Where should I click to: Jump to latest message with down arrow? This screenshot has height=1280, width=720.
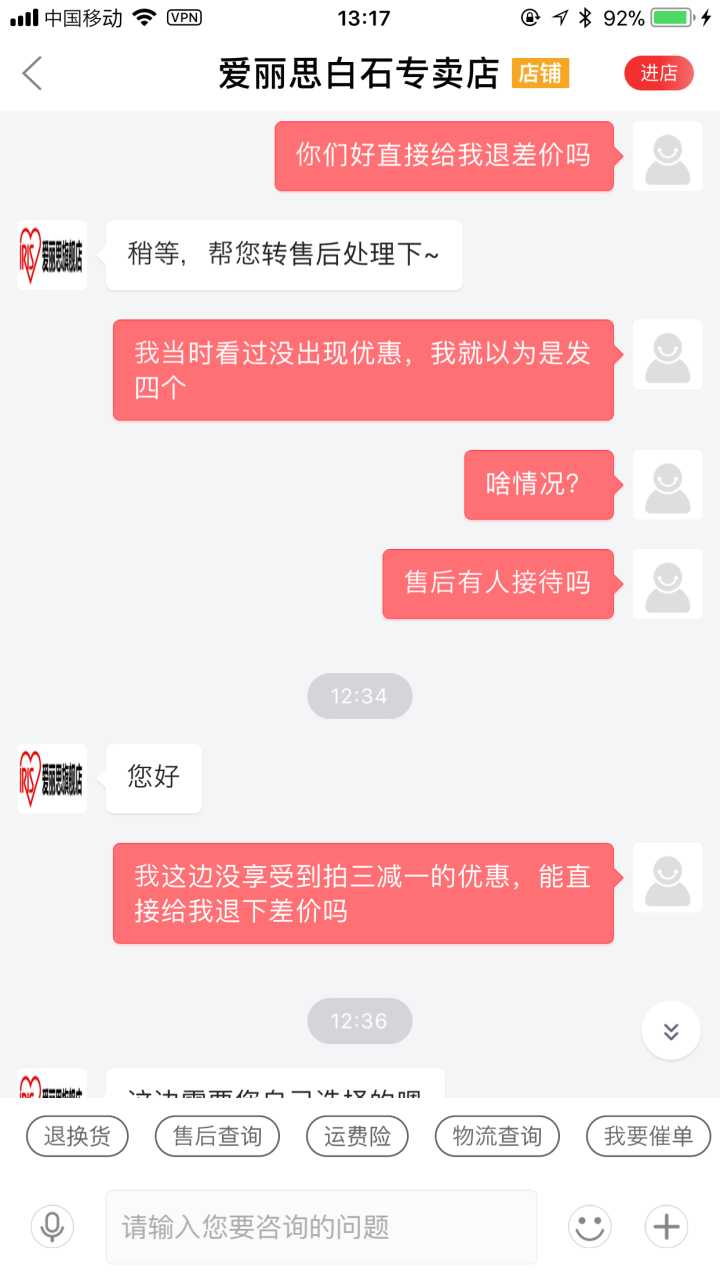671,1030
